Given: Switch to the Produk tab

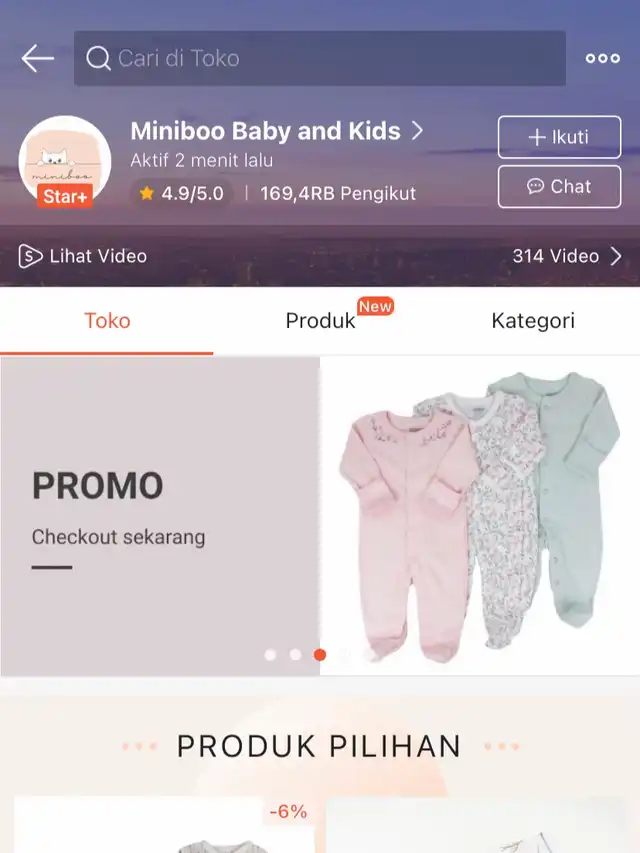Looking at the screenshot, I should (x=321, y=321).
